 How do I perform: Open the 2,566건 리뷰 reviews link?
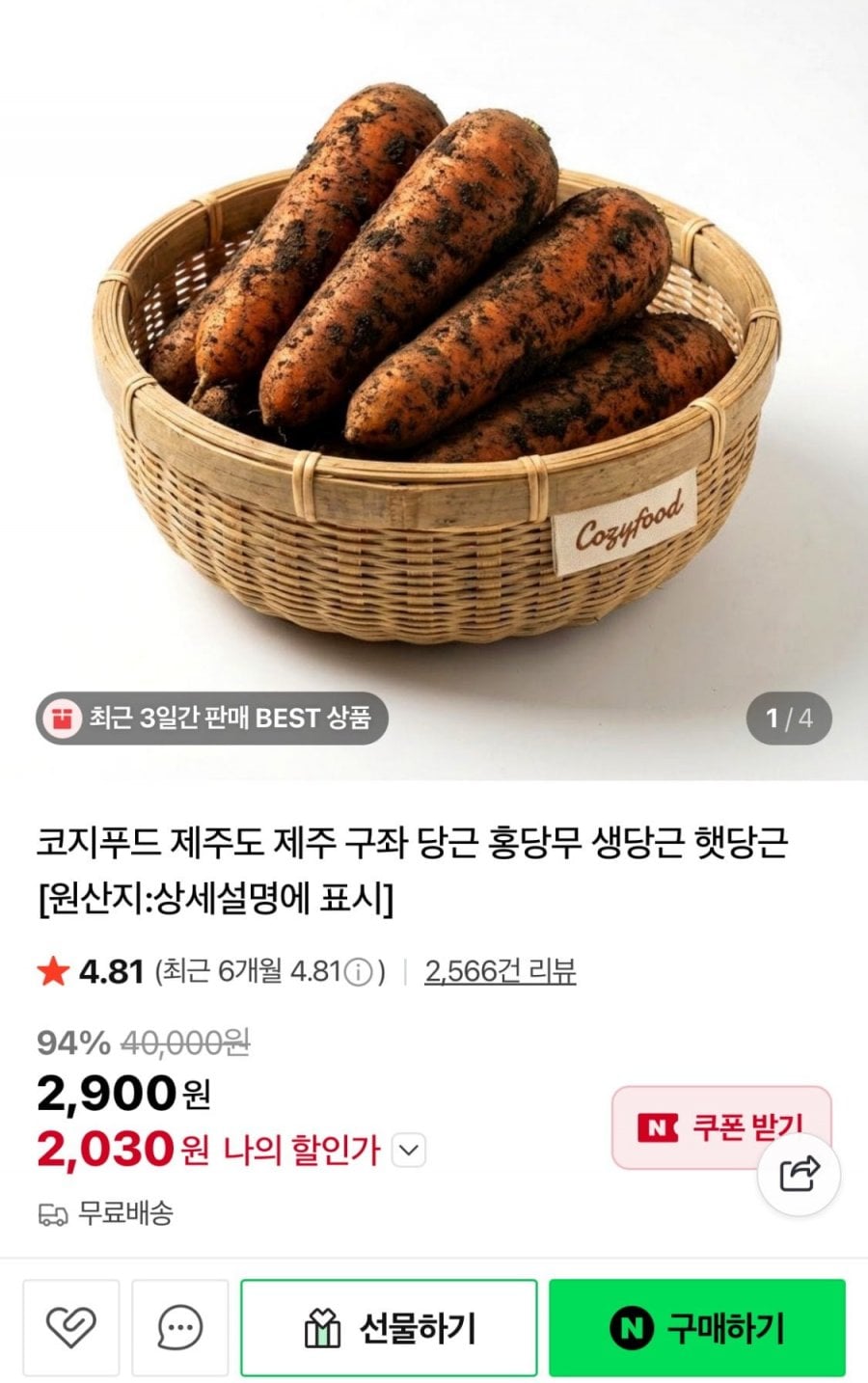tap(500, 971)
